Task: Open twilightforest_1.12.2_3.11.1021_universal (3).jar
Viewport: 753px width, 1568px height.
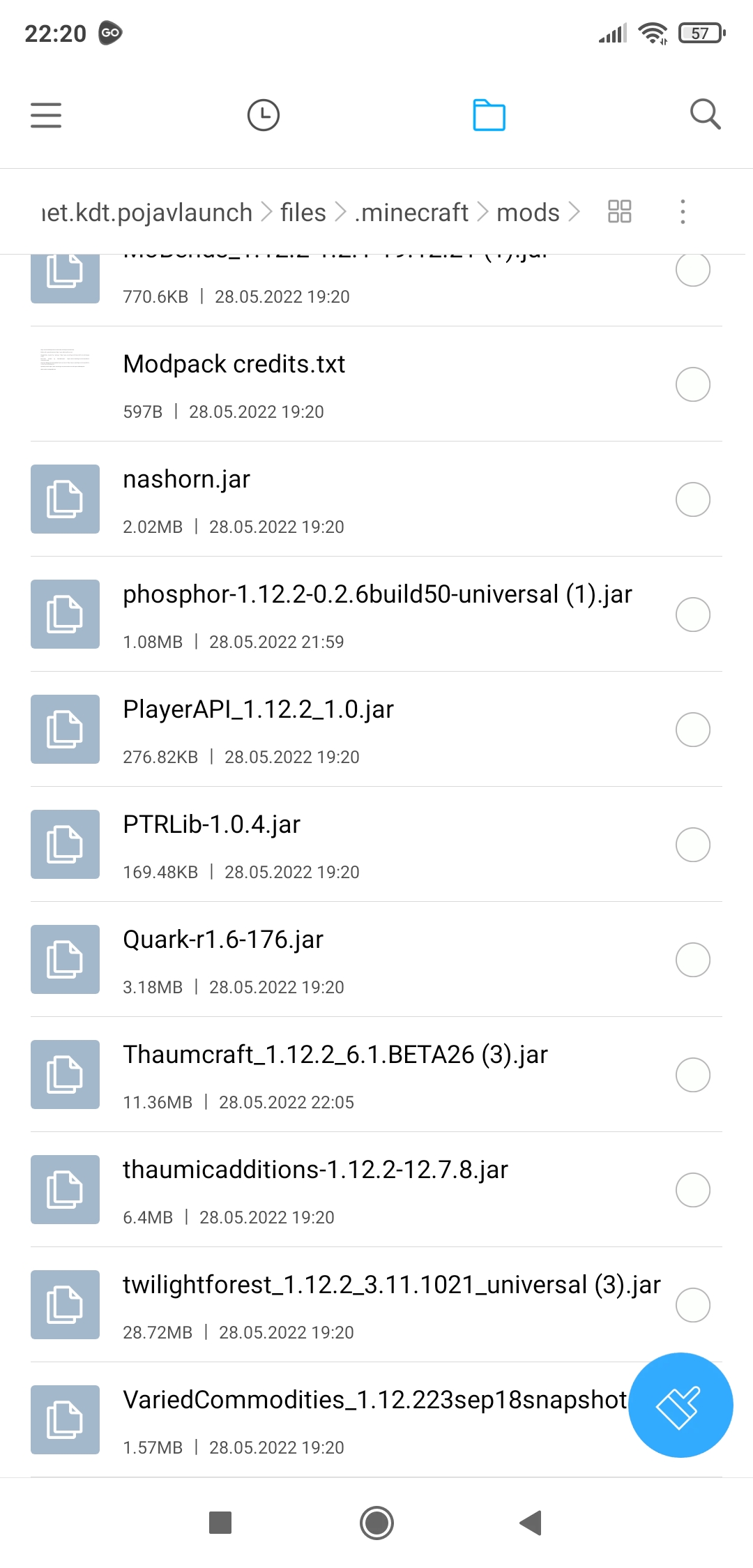Action: point(390,1284)
